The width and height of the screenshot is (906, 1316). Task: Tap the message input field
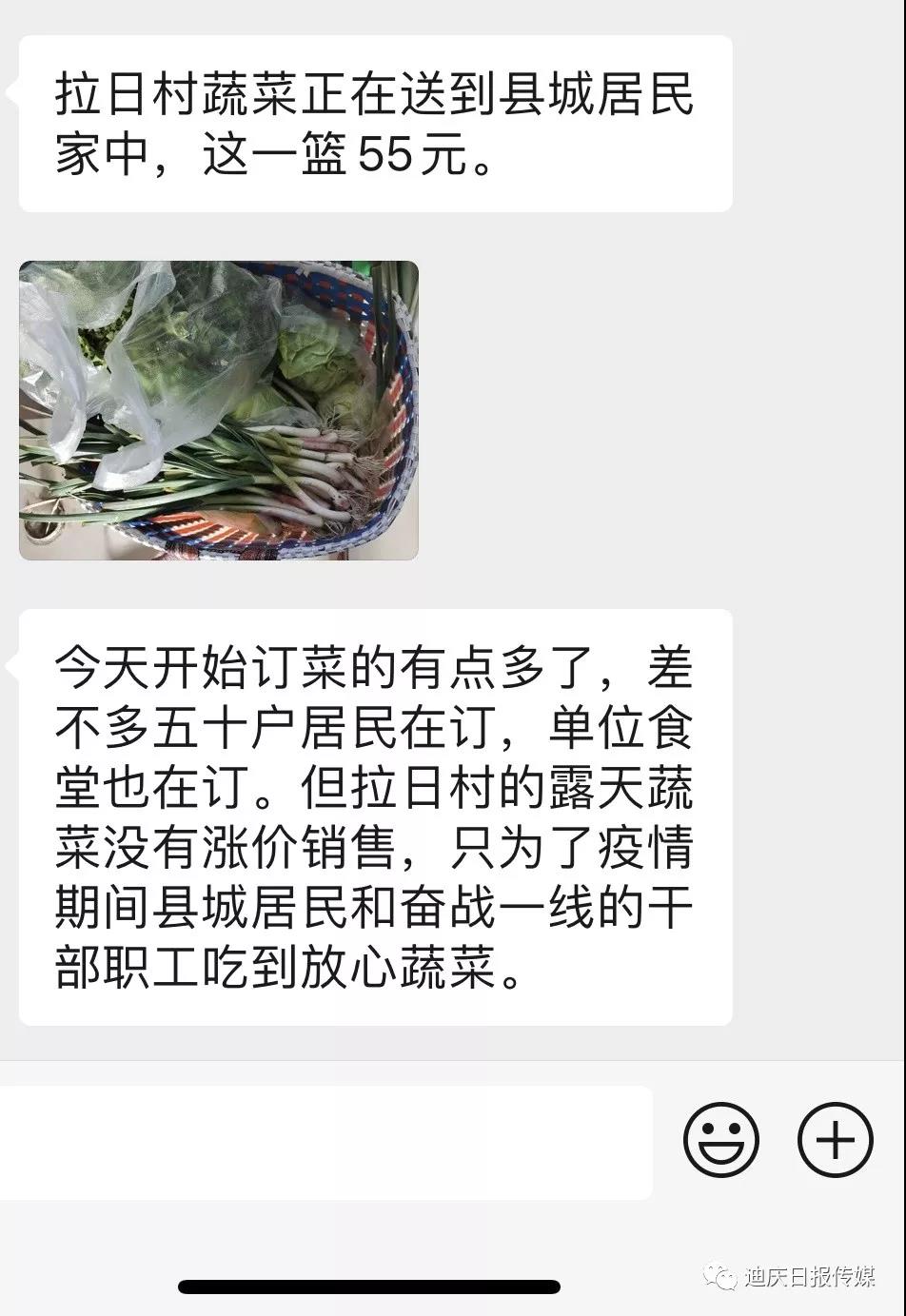[x=324, y=1142]
